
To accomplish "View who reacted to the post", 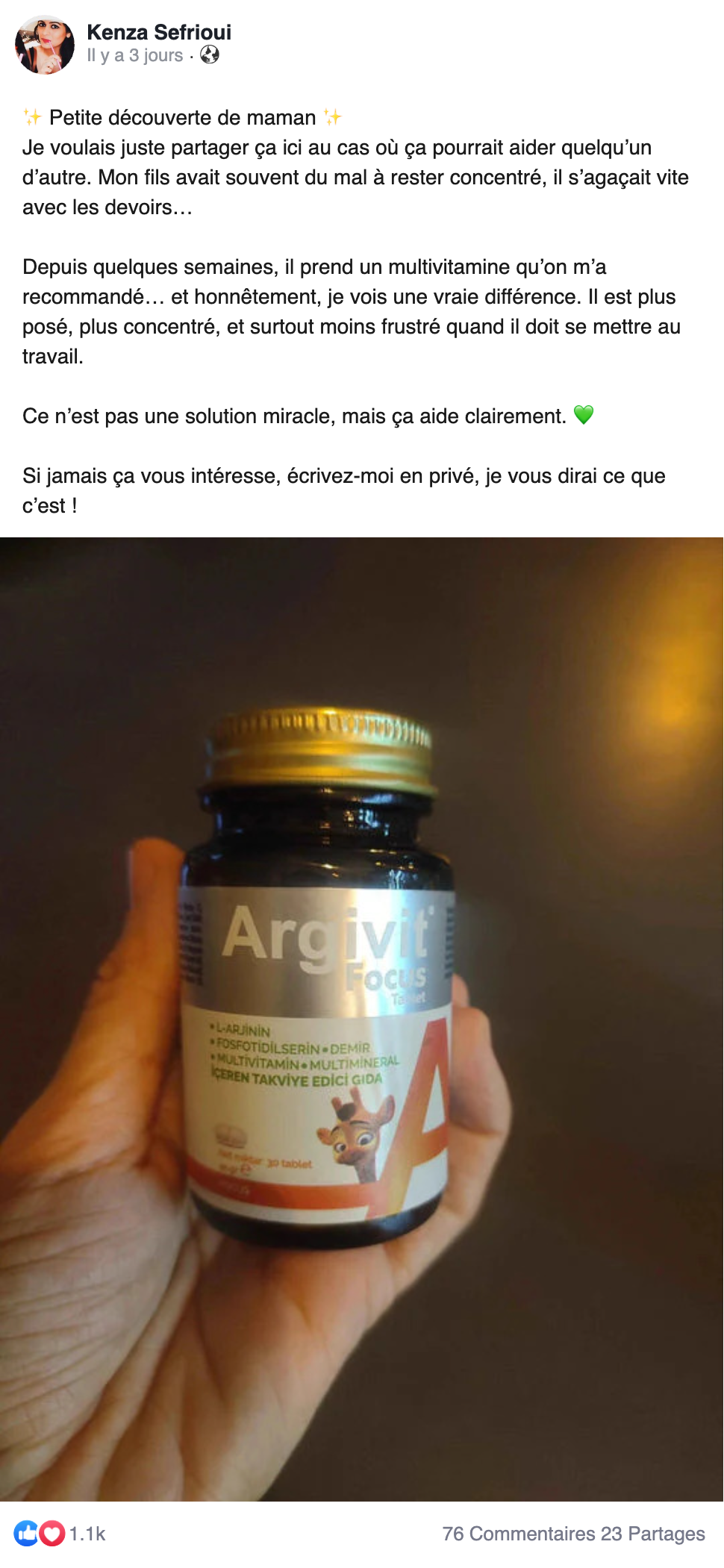I will tap(60, 1534).
